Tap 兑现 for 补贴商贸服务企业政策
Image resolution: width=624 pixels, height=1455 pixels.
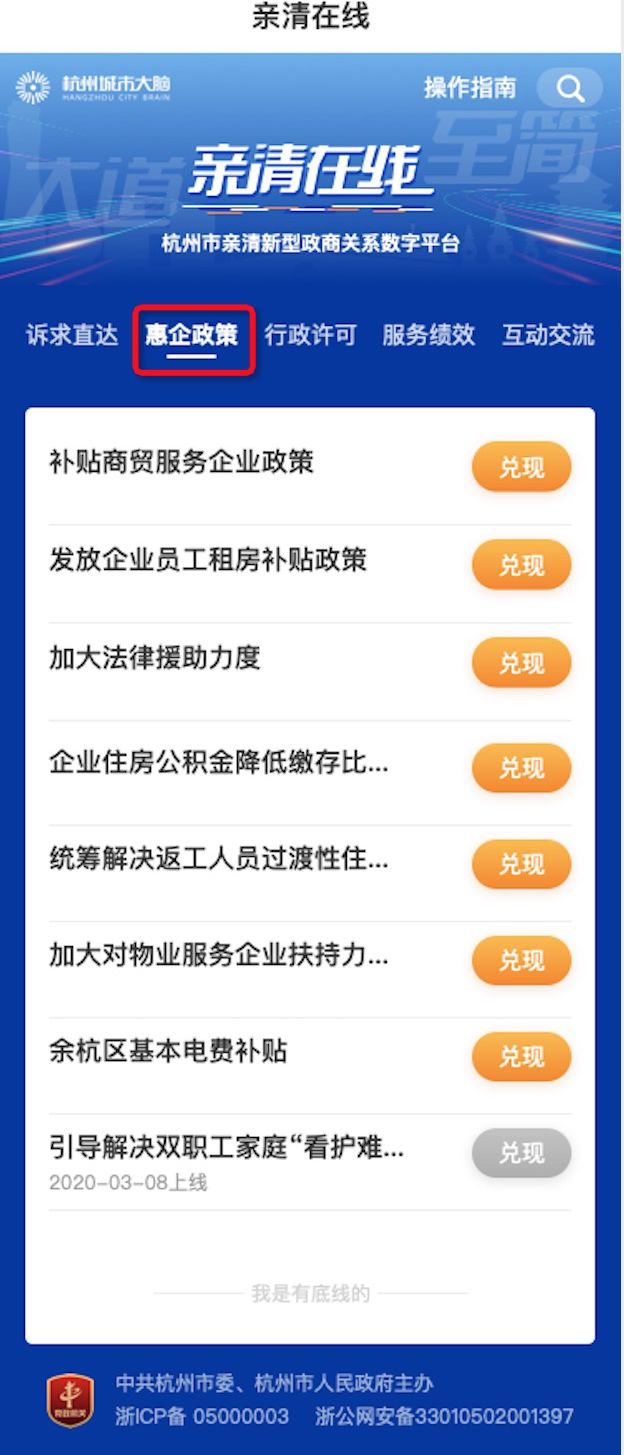coord(521,468)
